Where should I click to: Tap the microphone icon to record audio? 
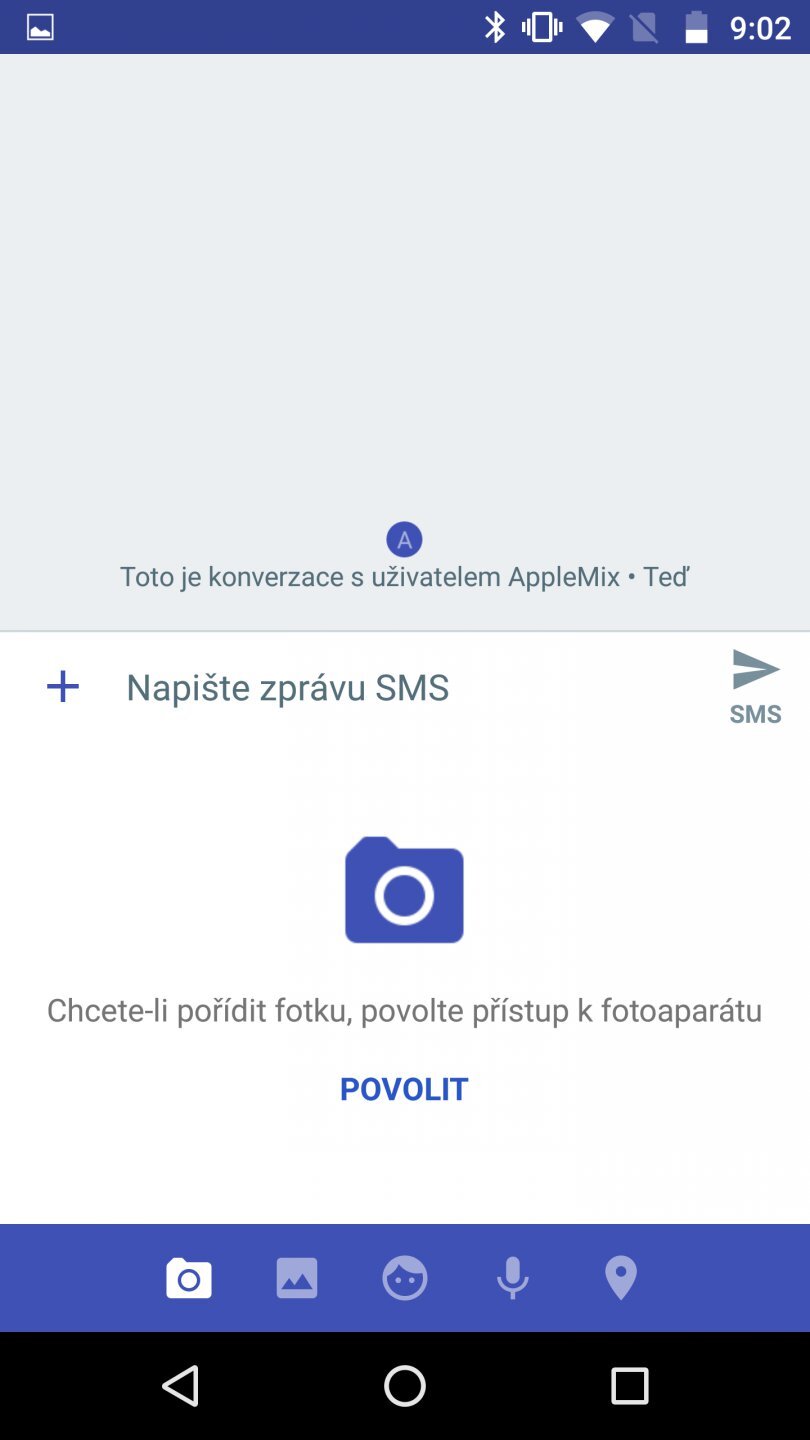(x=512, y=1277)
